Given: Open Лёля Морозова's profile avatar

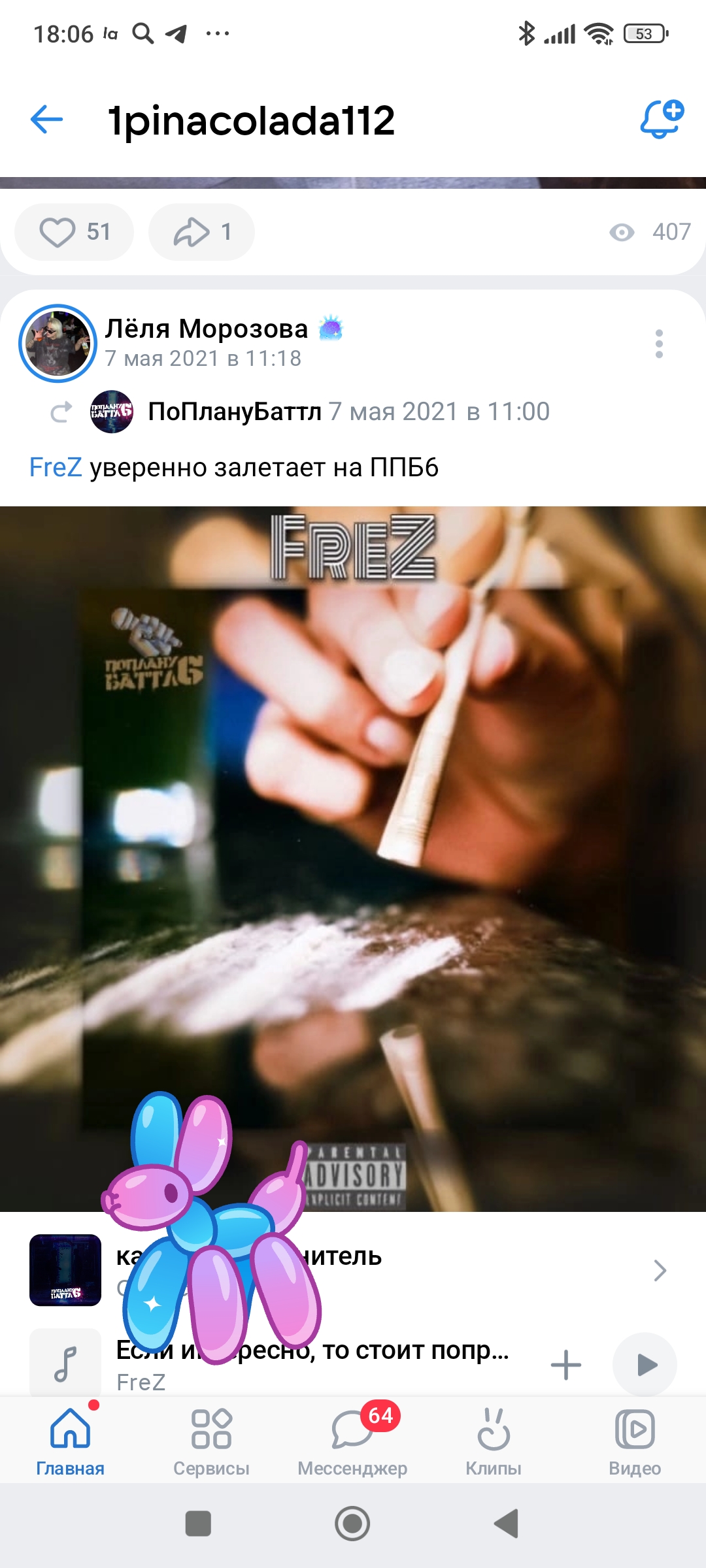Looking at the screenshot, I should [x=58, y=343].
